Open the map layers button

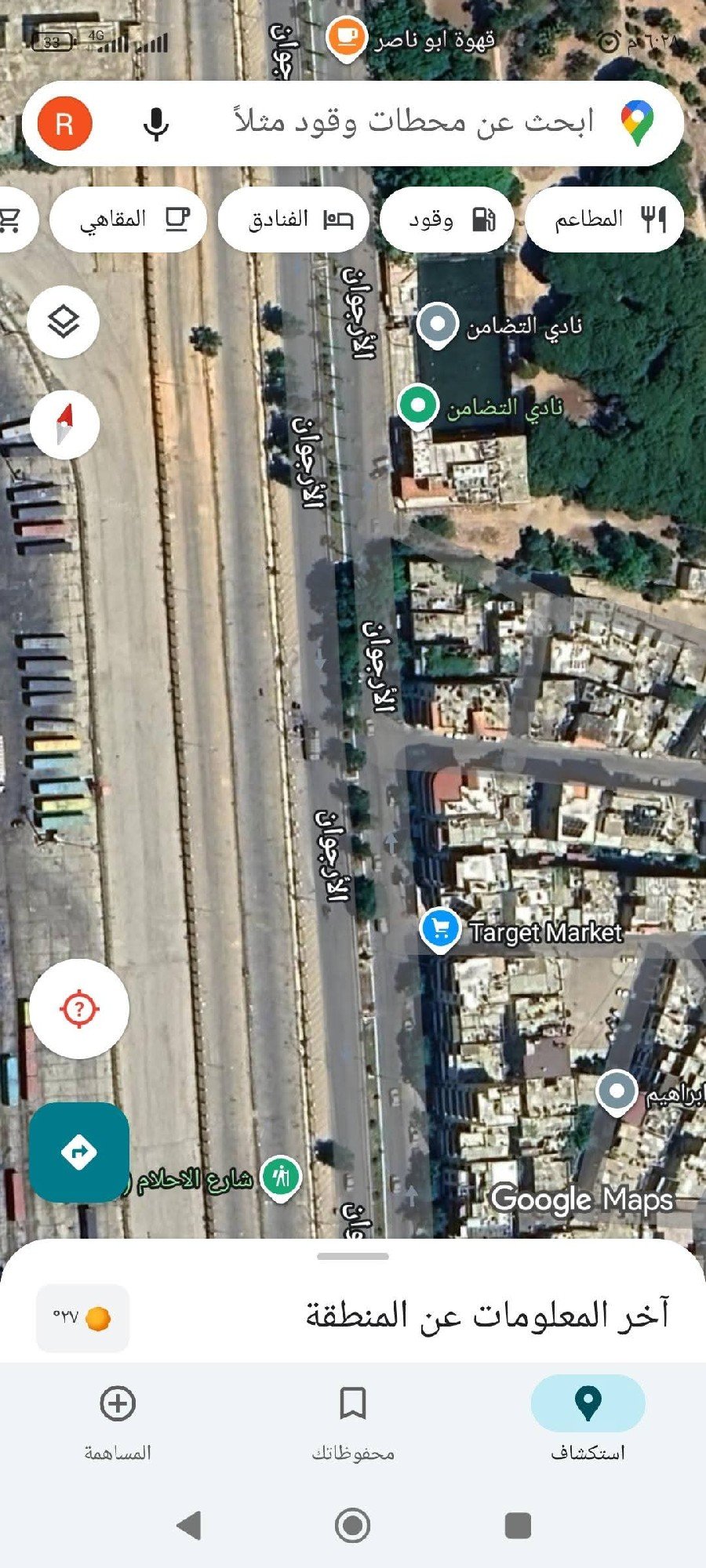click(x=64, y=321)
